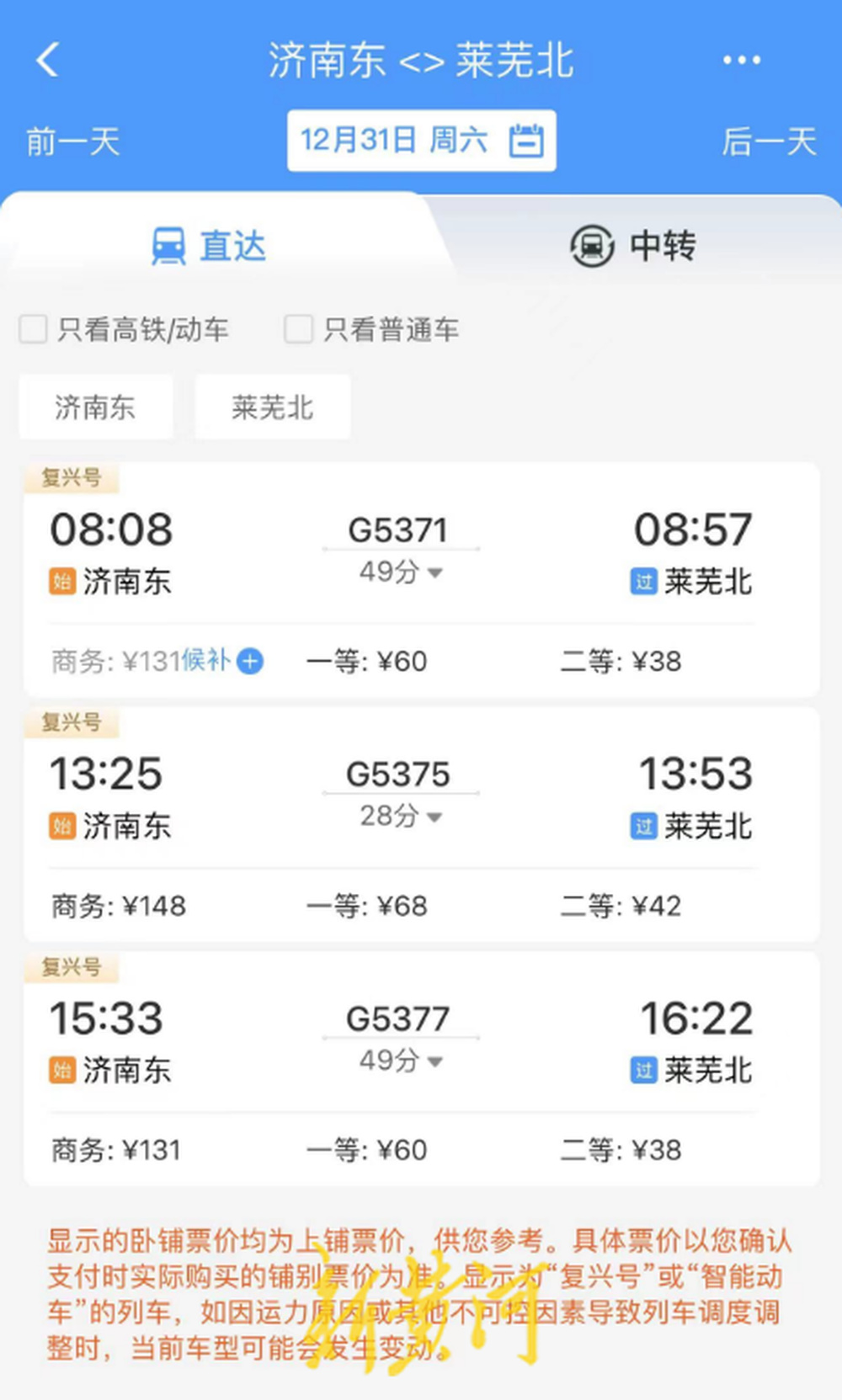The width and height of the screenshot is (842, 1400).
Task: Click 前一天 to view previous day
Action: [72, 141]
